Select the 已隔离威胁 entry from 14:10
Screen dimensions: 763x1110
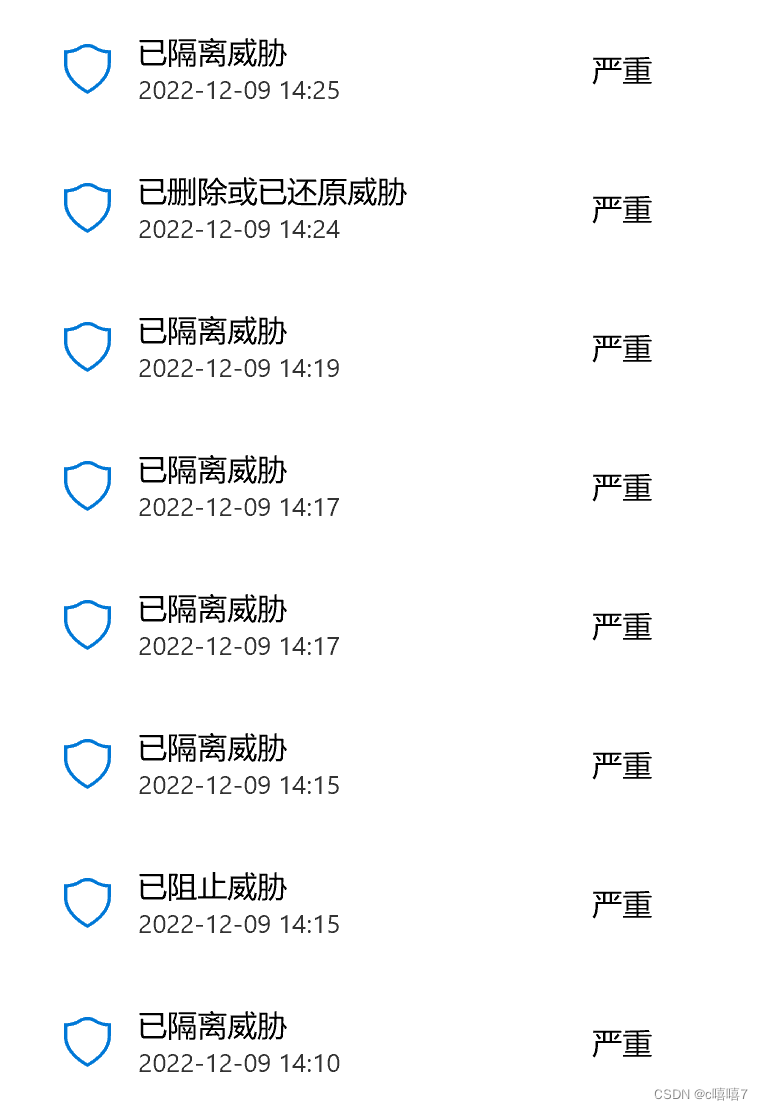point(212,1027)
